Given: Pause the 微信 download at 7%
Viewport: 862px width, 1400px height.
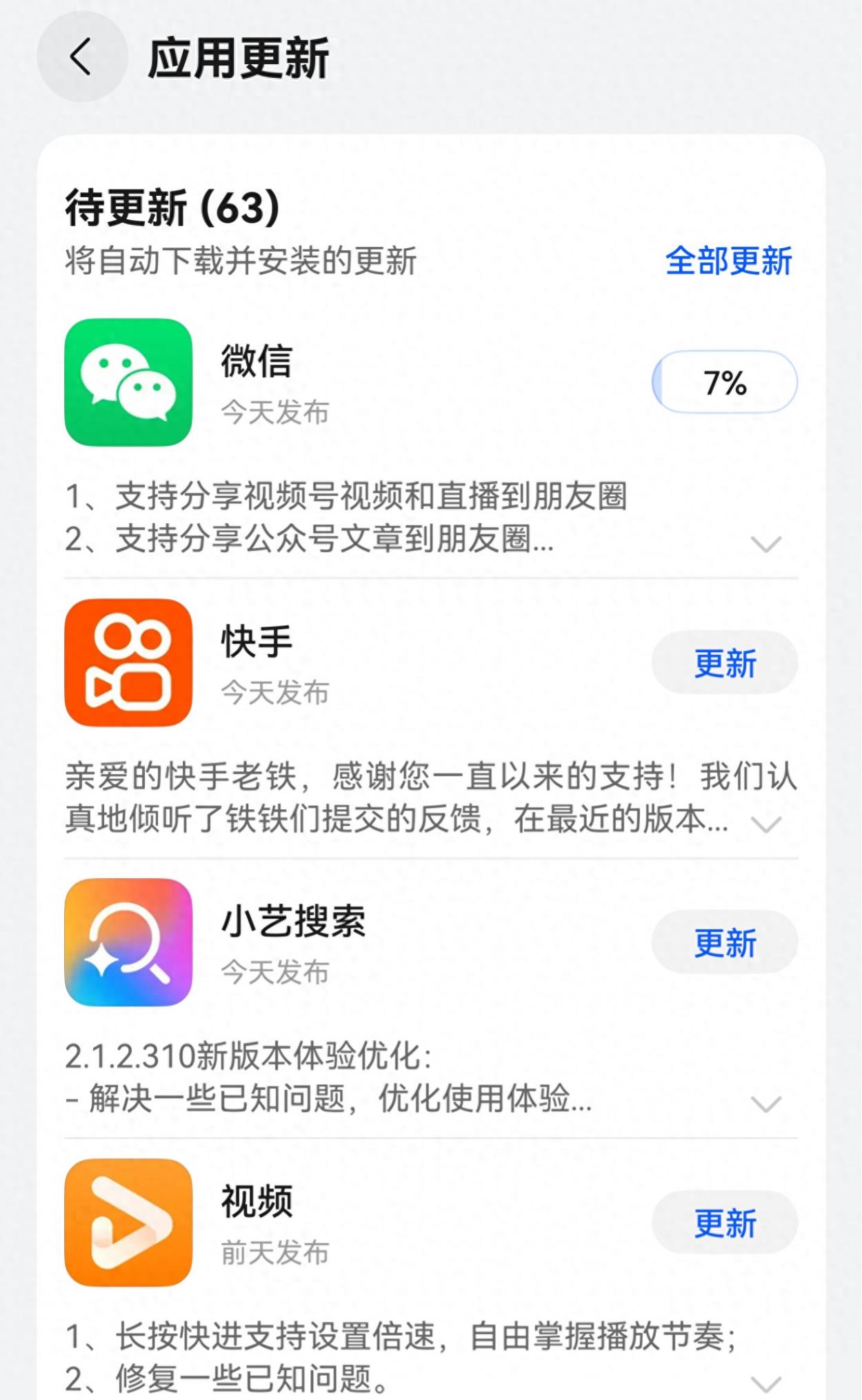Looking at the screenshot, I should (725, 382).
